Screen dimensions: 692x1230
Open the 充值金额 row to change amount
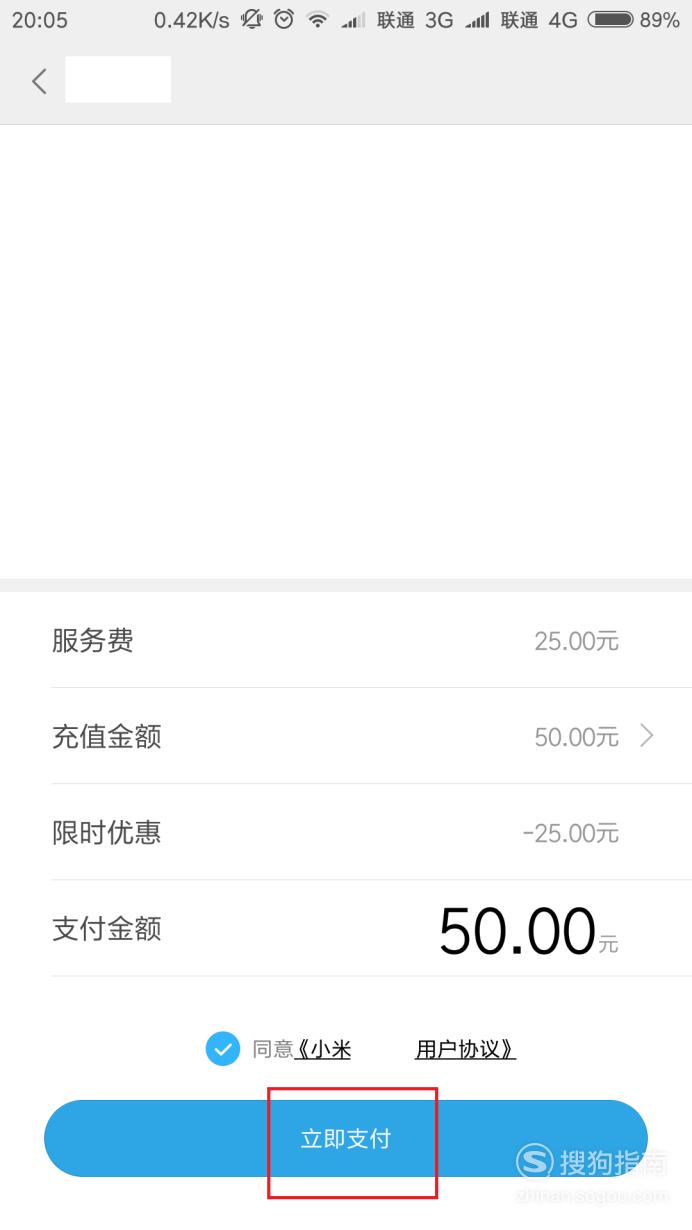371,737
